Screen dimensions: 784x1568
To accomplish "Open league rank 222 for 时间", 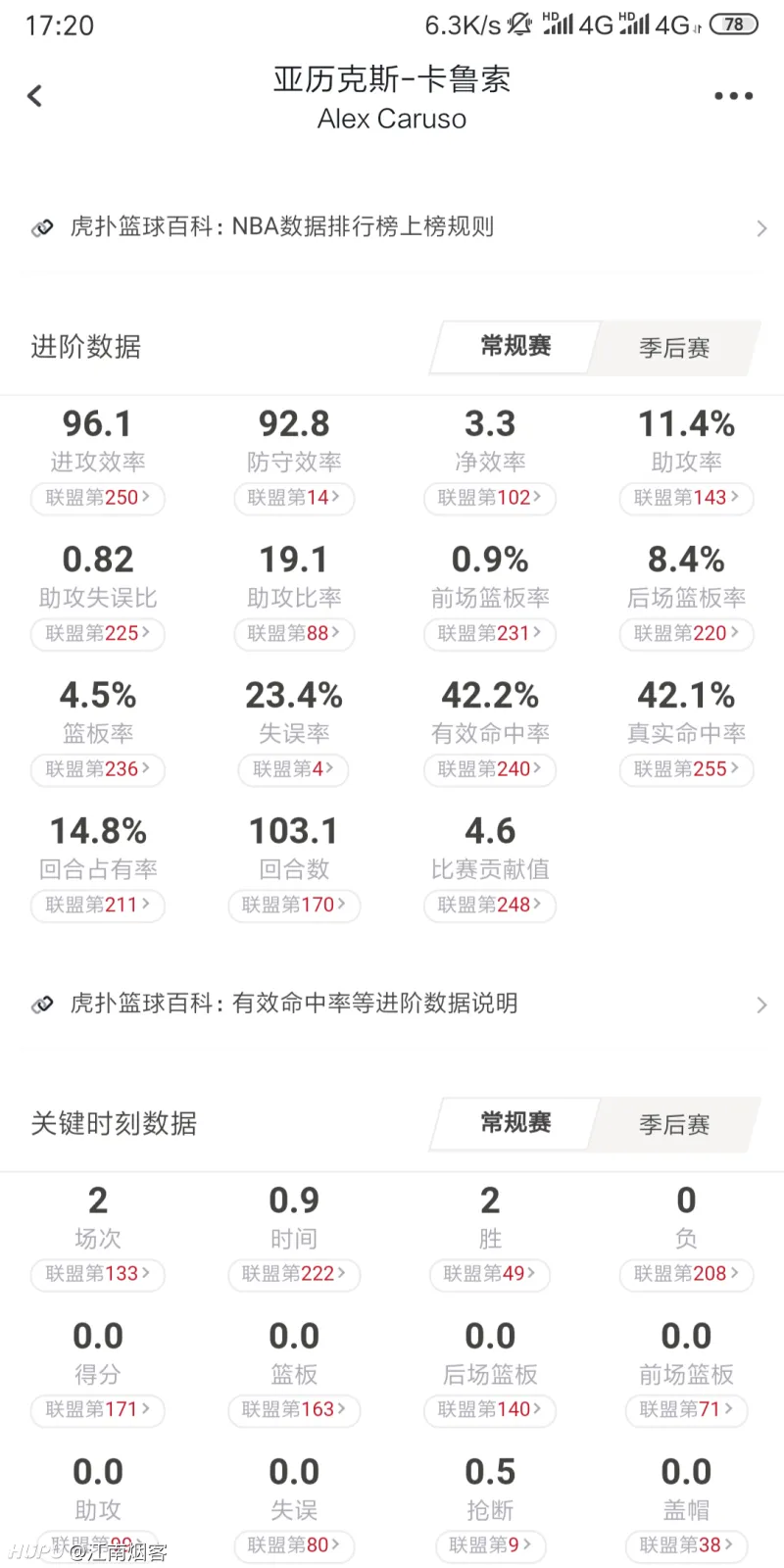I will 294,1274.
